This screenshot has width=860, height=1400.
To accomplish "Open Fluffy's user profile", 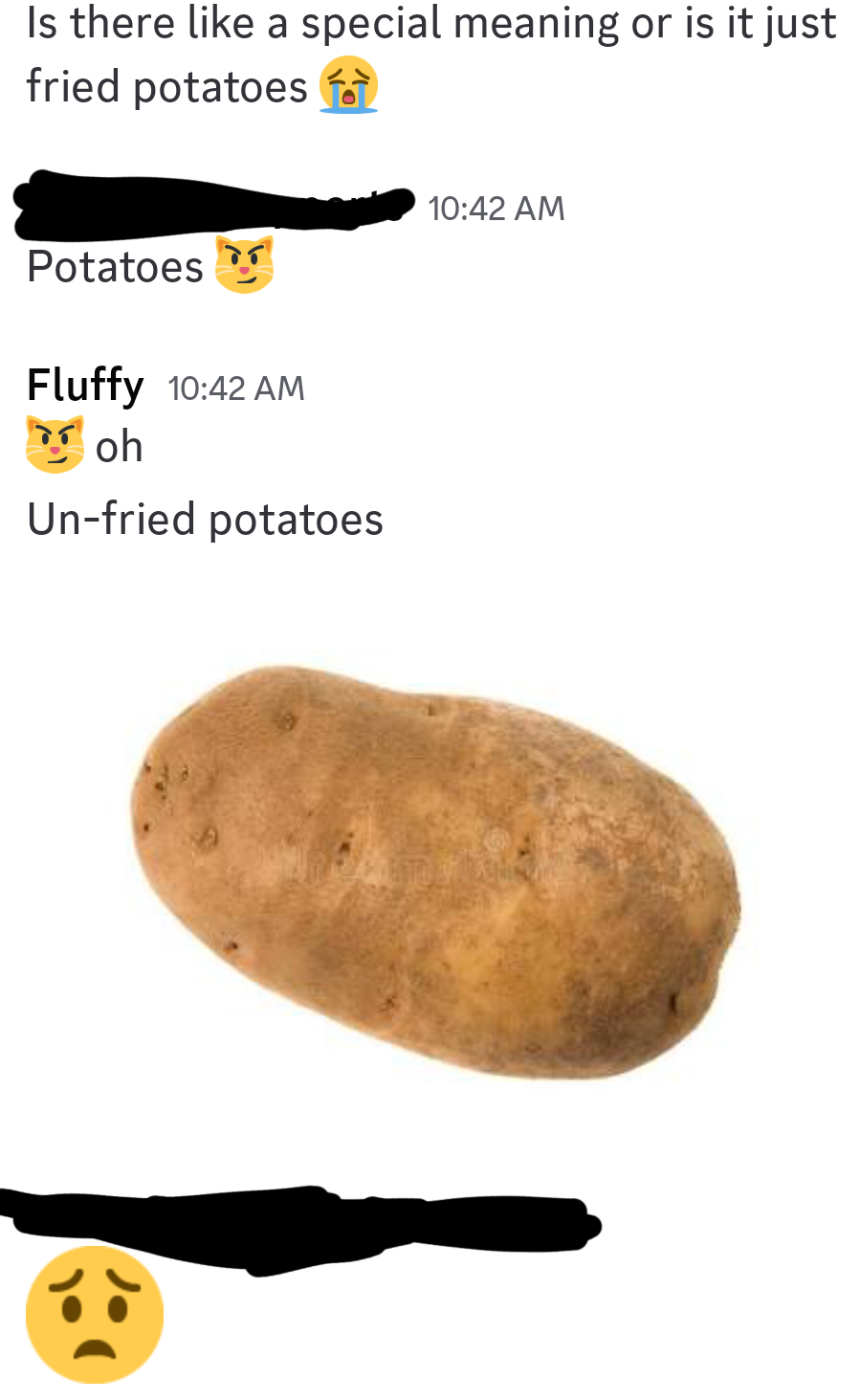I will (86, 386).
